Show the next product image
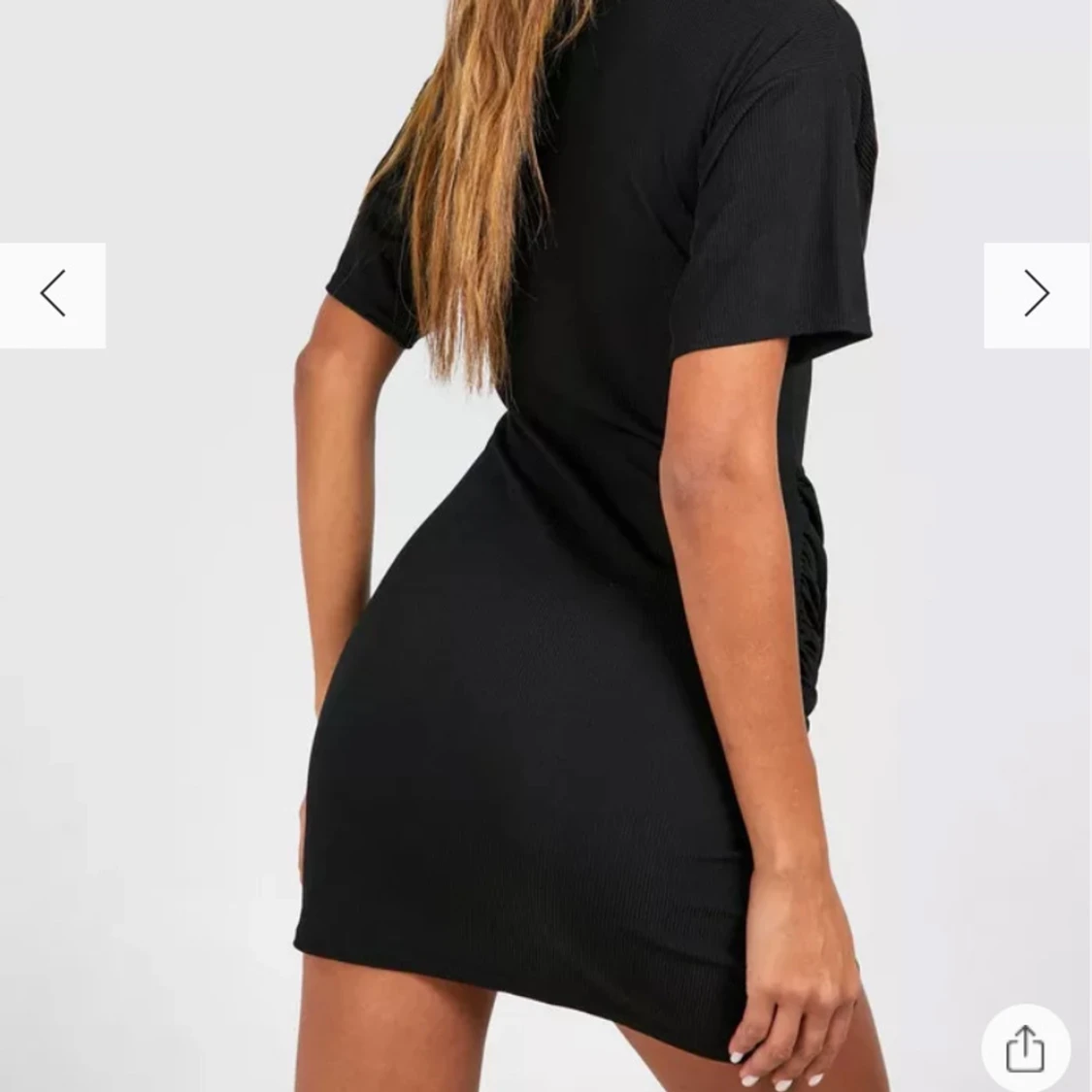Viewport: 1092px width, 1092px height. tap(1037, 294)
